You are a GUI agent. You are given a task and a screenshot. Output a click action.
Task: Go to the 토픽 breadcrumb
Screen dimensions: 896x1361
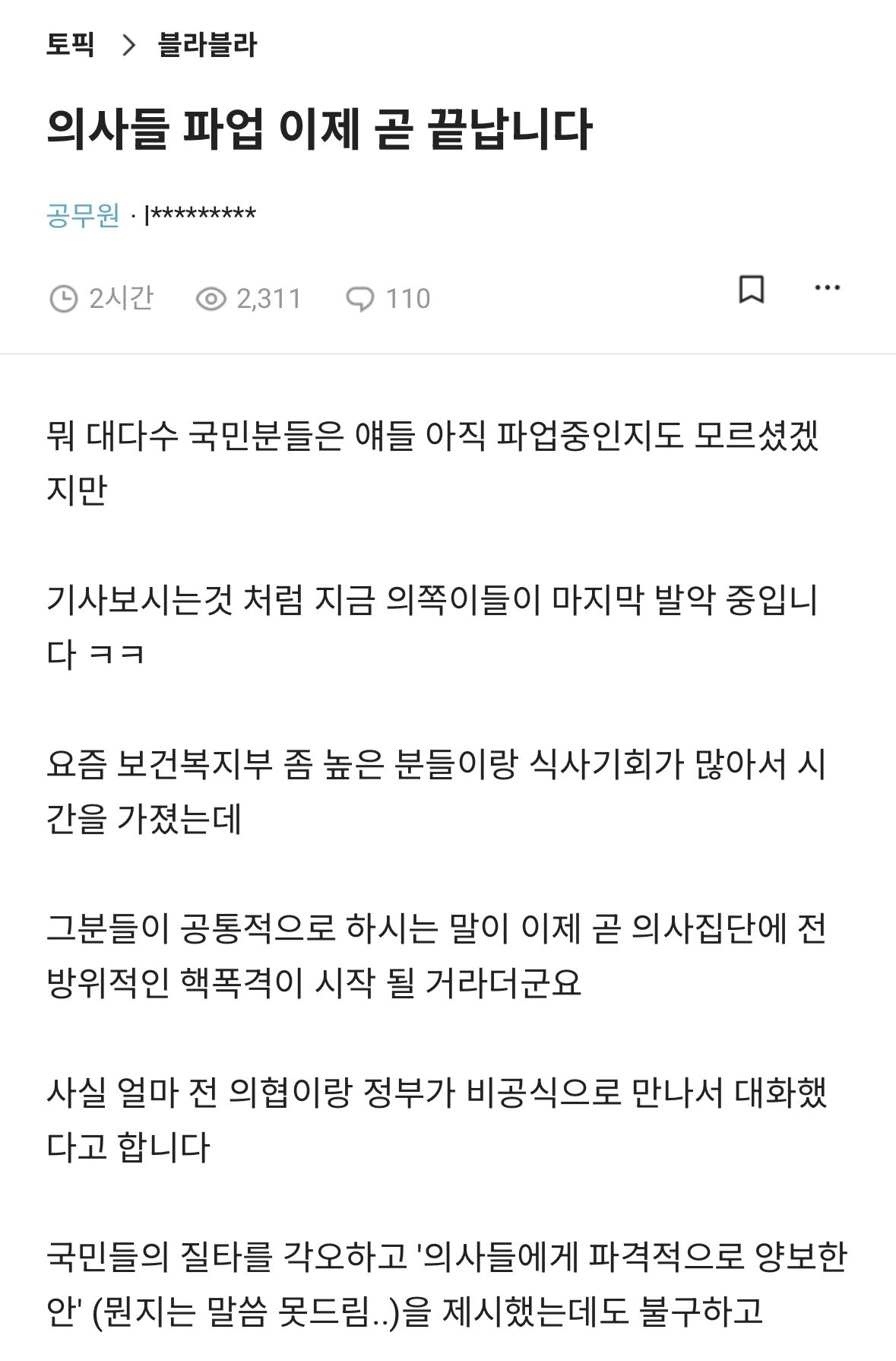coord(70,45)
